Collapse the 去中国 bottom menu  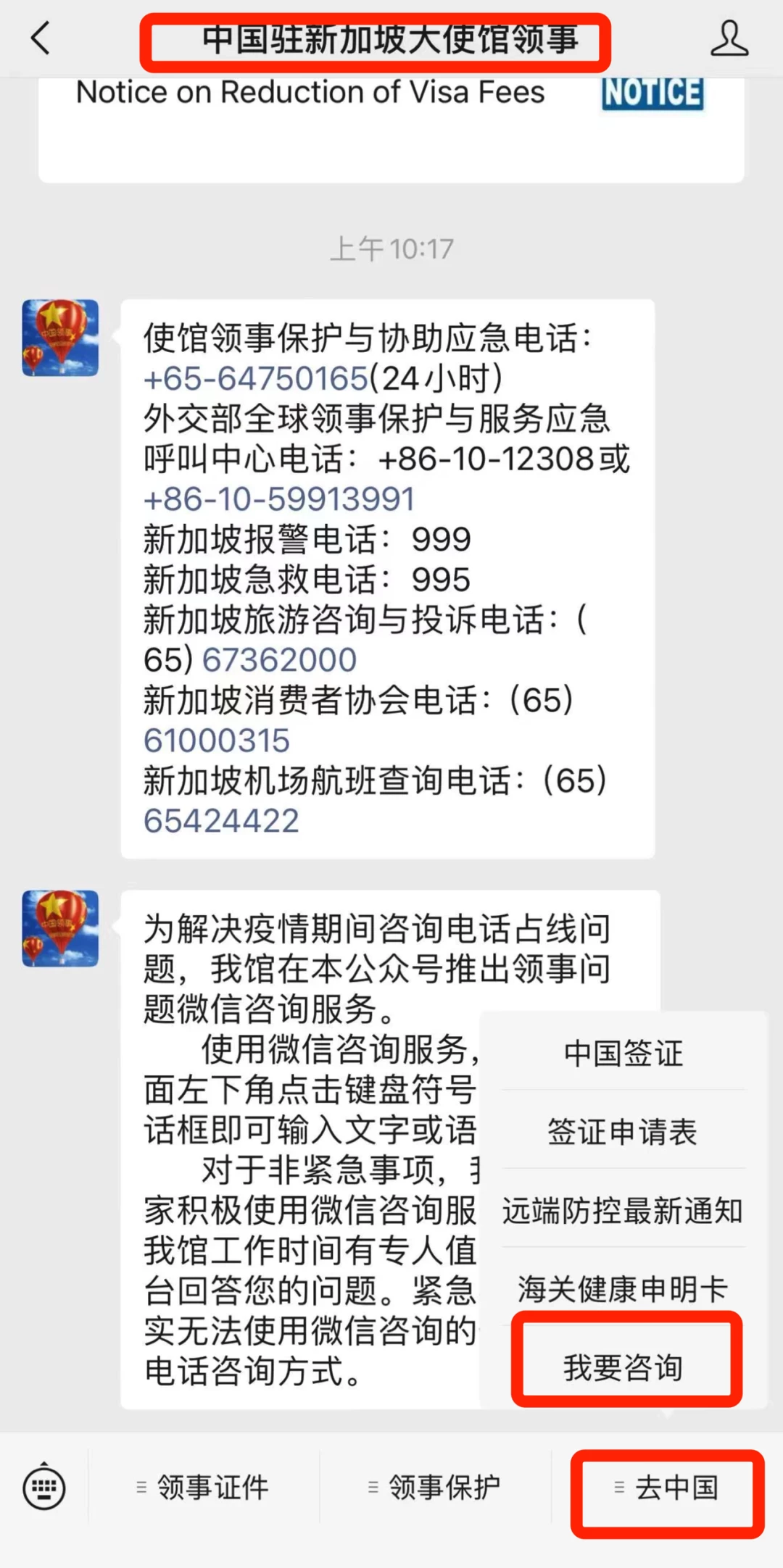click(x=667, y=1487)
